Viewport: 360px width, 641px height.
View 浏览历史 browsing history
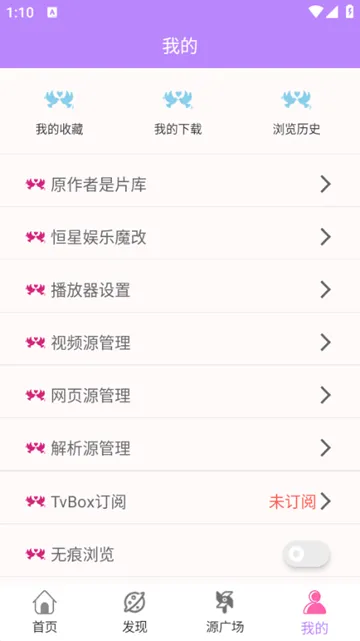click(x=296, y=112)
